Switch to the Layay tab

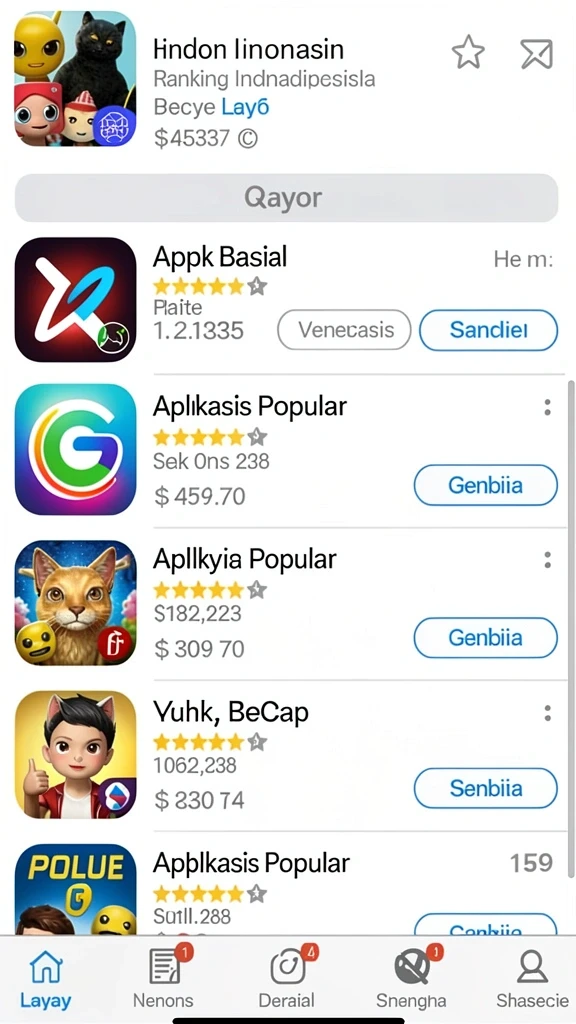click(45, 979)
